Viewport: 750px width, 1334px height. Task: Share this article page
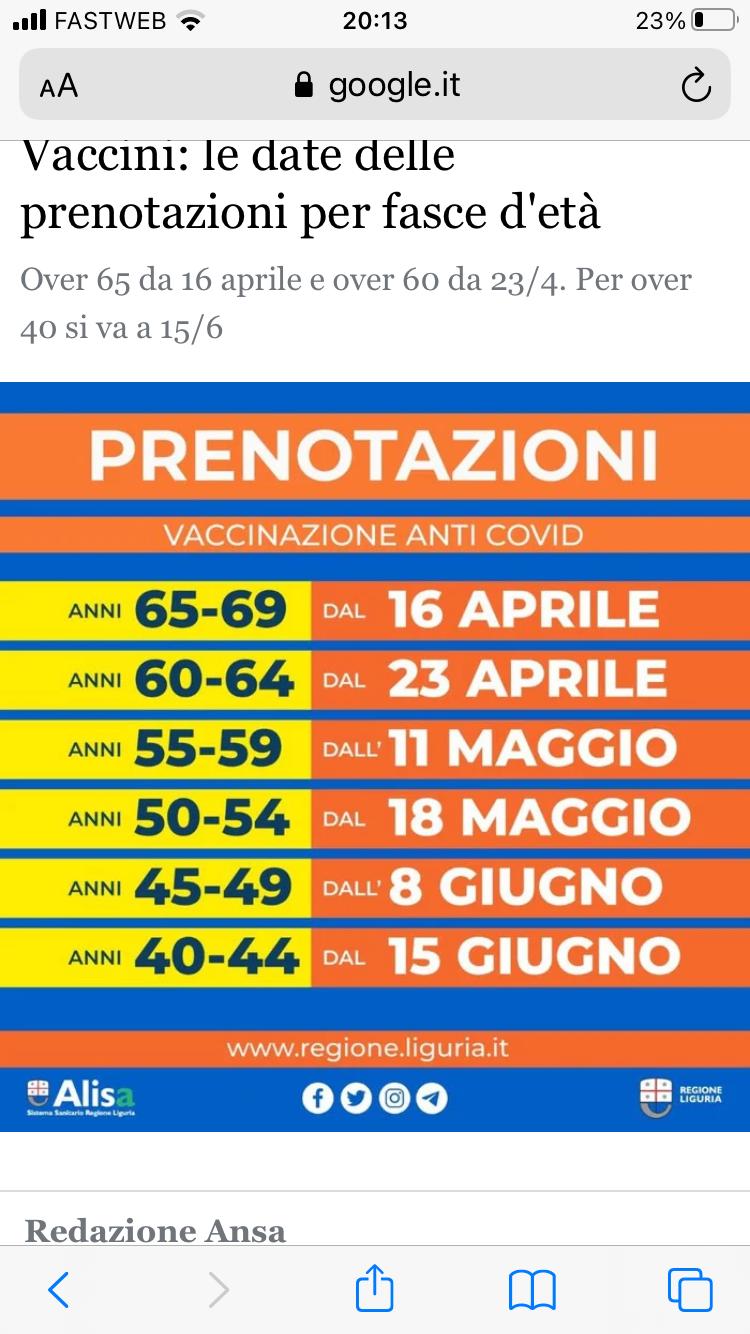click(375, 1287)
